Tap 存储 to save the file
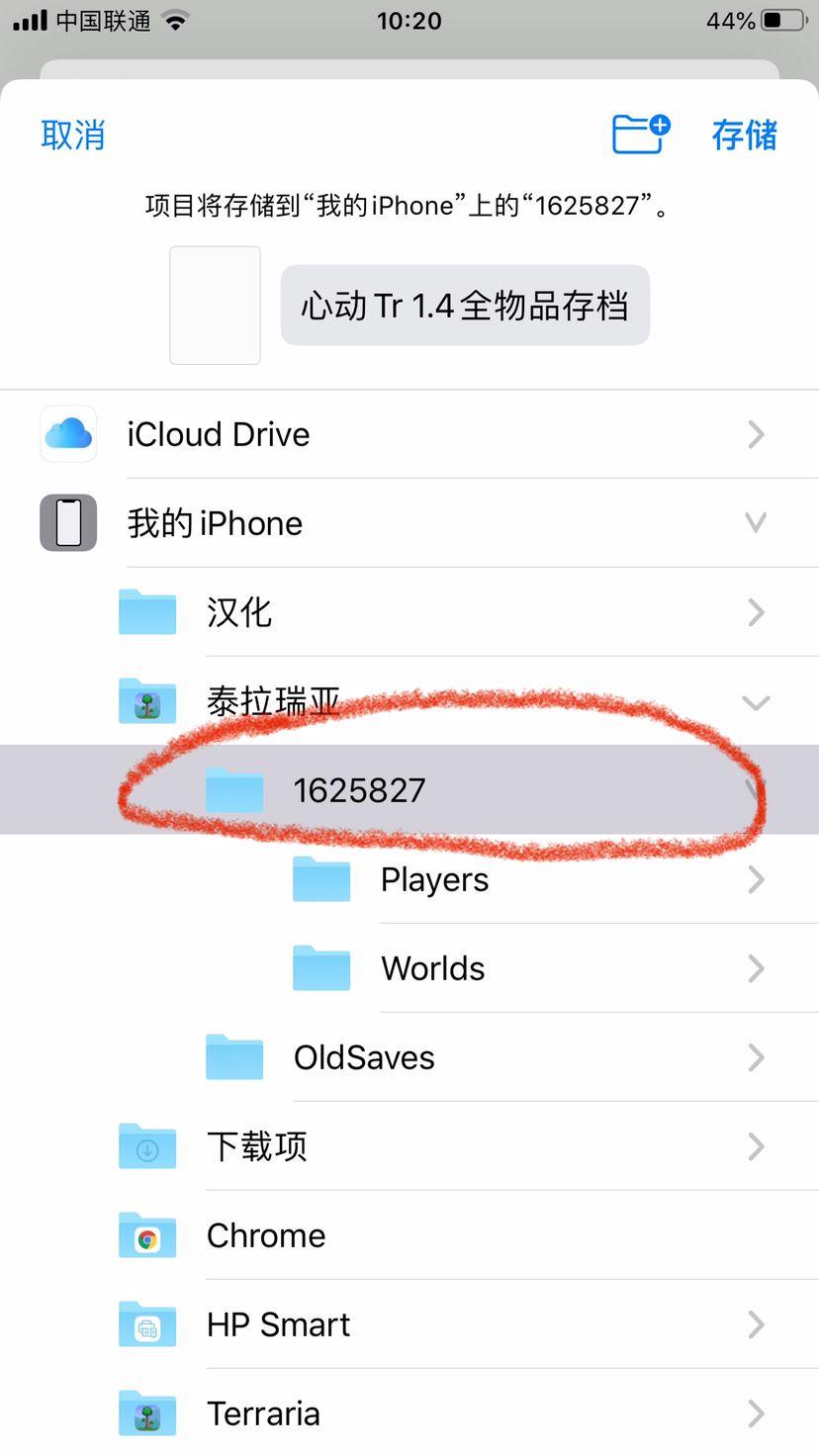Image resolution: width=819 pixels, height=1456 pixels. pos(743,135)
